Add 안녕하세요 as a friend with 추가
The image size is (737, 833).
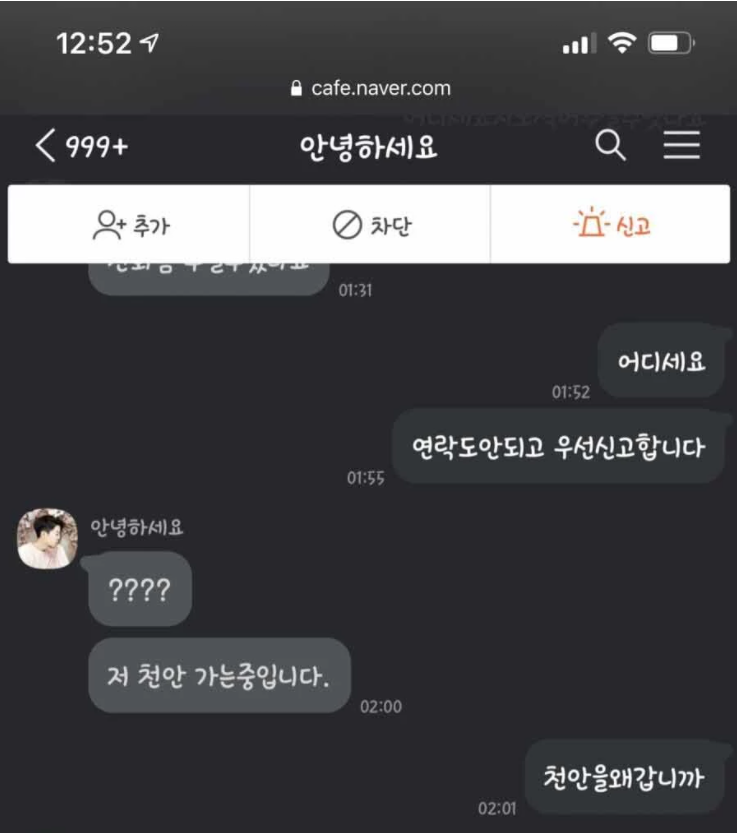click(x=129, y=225)
